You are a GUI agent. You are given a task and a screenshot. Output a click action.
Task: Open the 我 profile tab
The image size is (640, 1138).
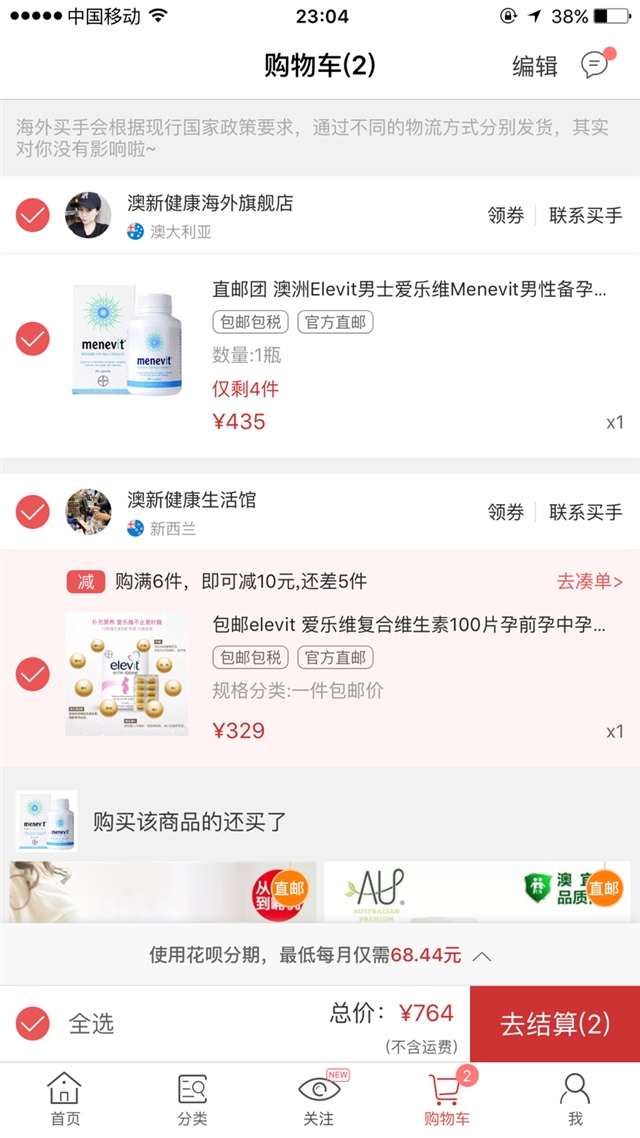(x=575, y=1098)
